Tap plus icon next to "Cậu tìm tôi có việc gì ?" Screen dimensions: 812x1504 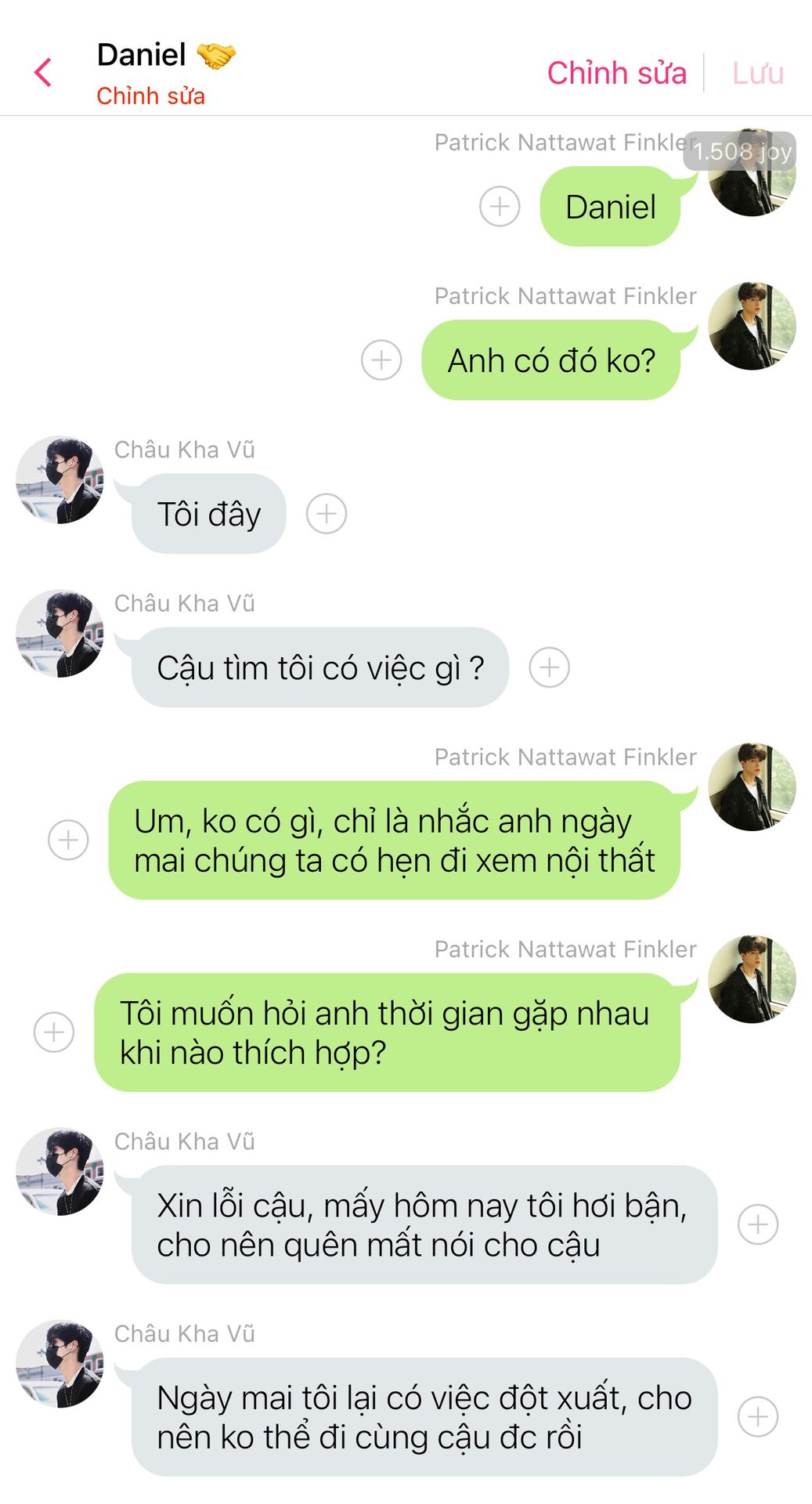(x=549, y=667)
